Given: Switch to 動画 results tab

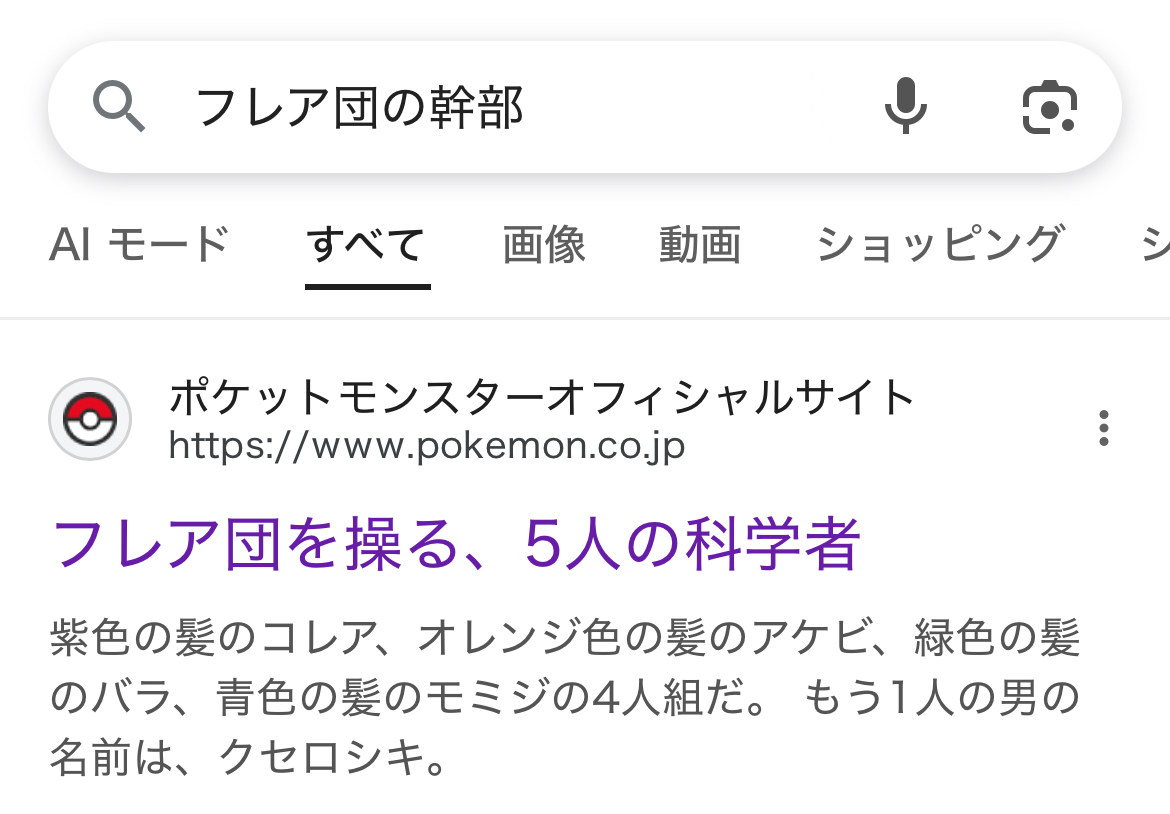Looking at the screenshot, I should coord(700,245).
